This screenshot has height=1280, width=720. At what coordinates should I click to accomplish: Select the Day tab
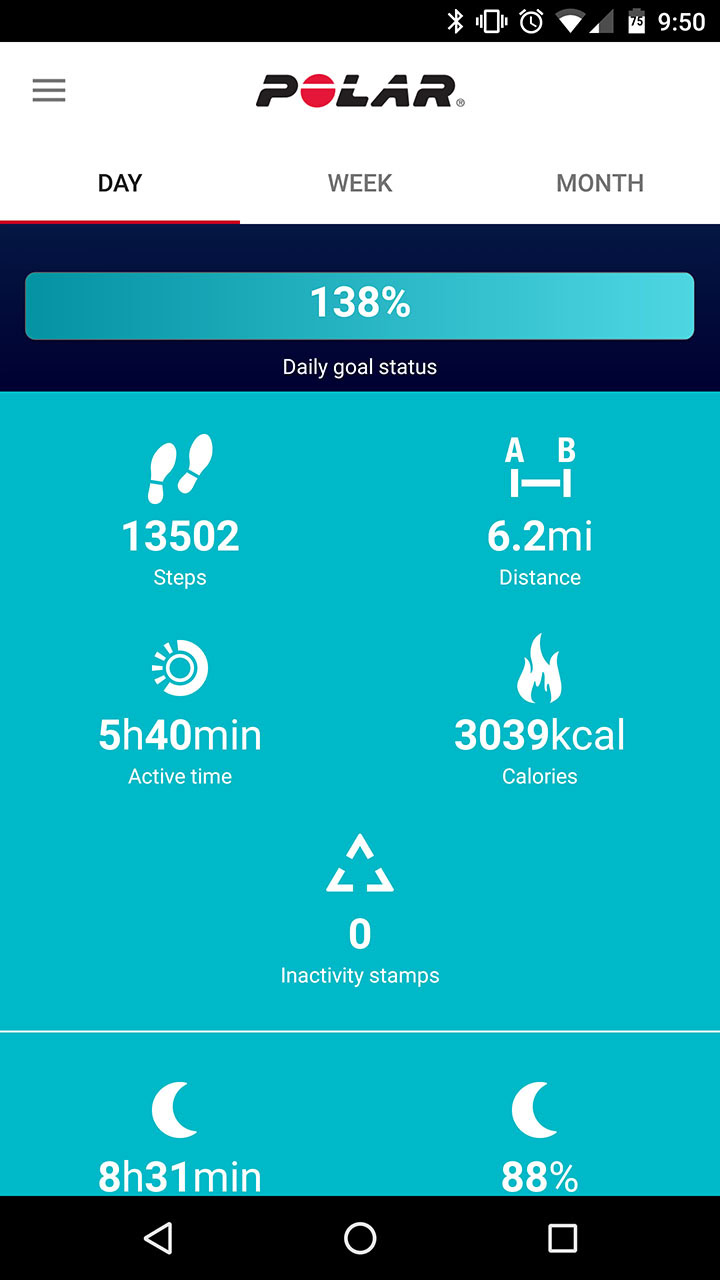120,183
